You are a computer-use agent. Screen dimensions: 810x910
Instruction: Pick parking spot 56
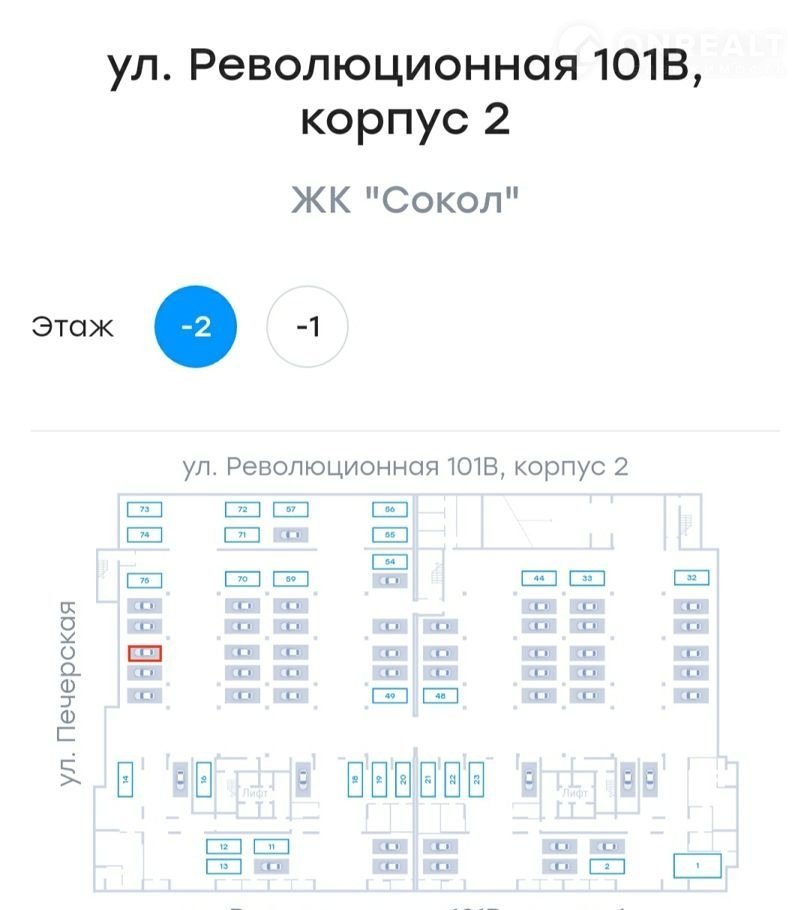[x=390, y=509]
